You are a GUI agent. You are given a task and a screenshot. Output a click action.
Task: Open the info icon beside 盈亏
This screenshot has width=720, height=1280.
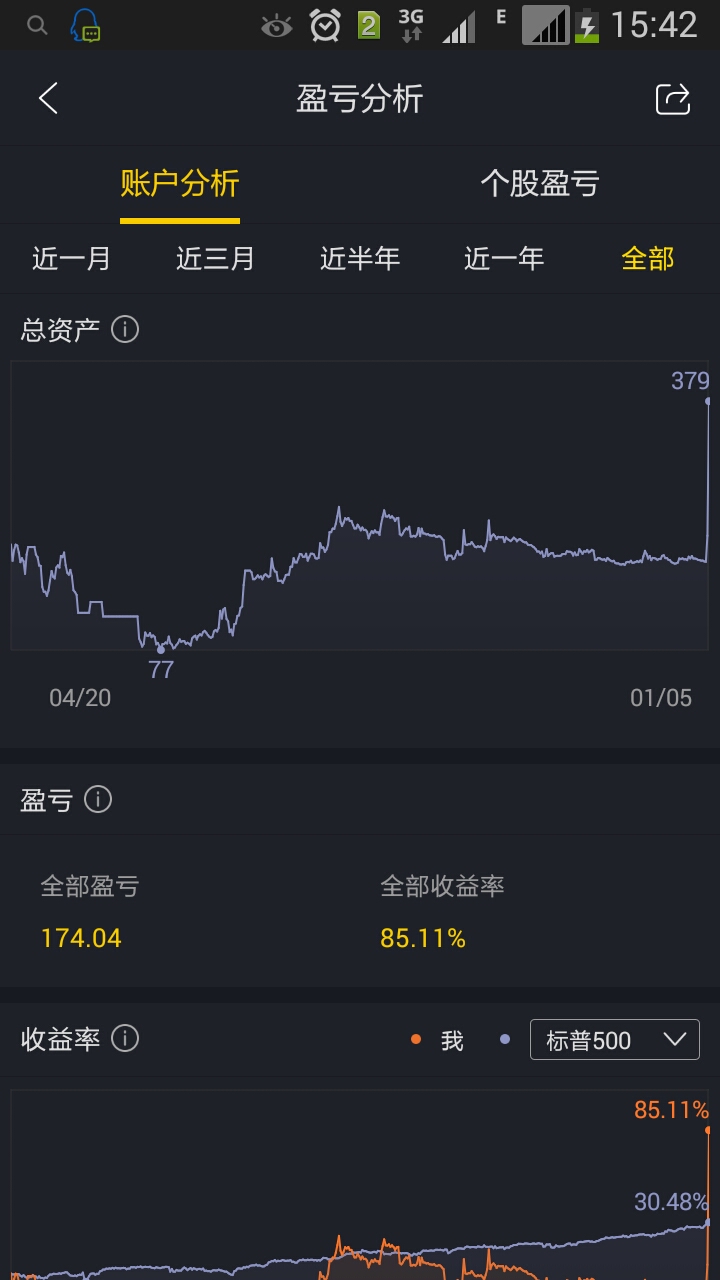tap(98, 799)
